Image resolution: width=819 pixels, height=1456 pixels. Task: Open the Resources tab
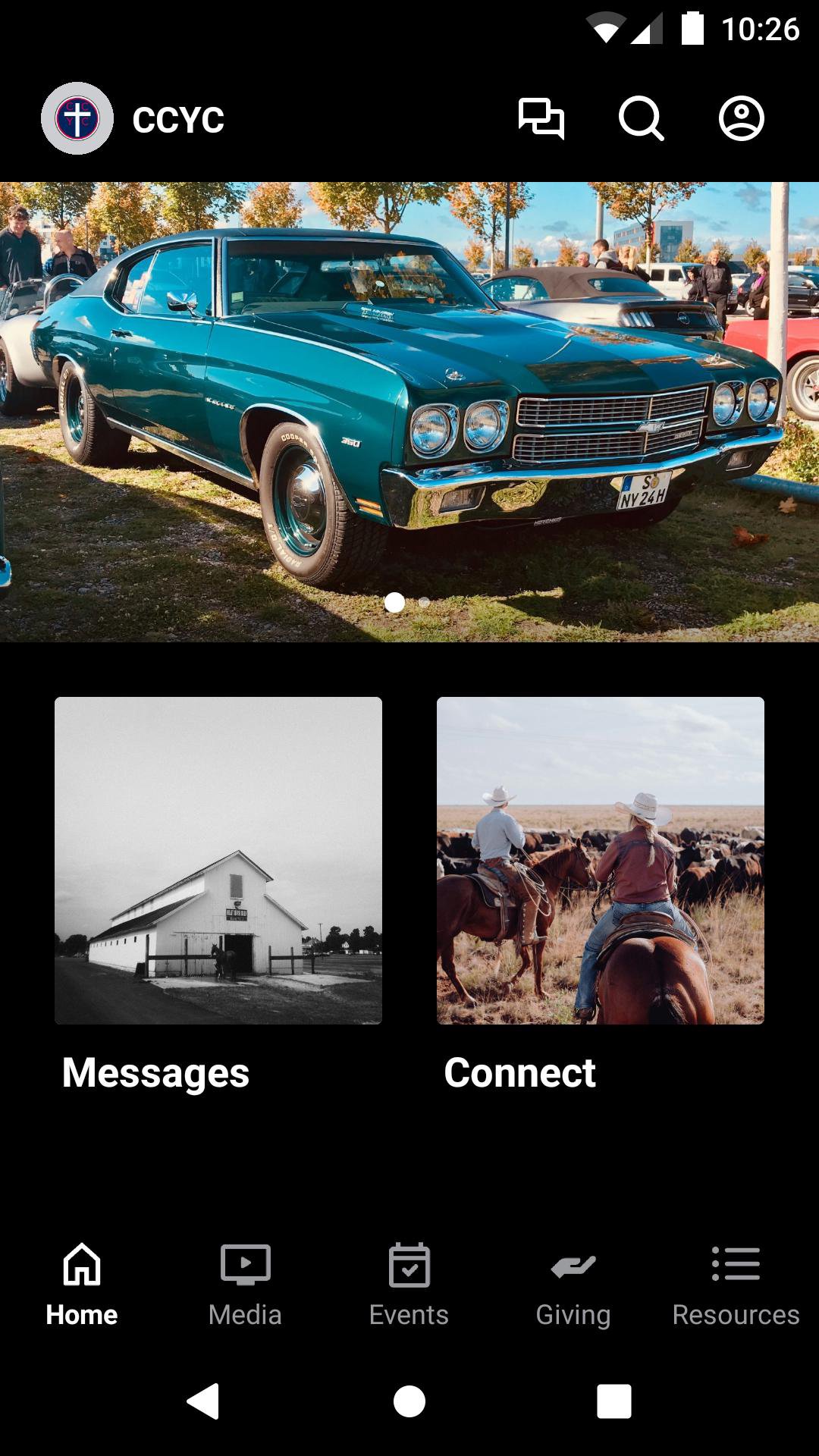[x=736, y=1283]
